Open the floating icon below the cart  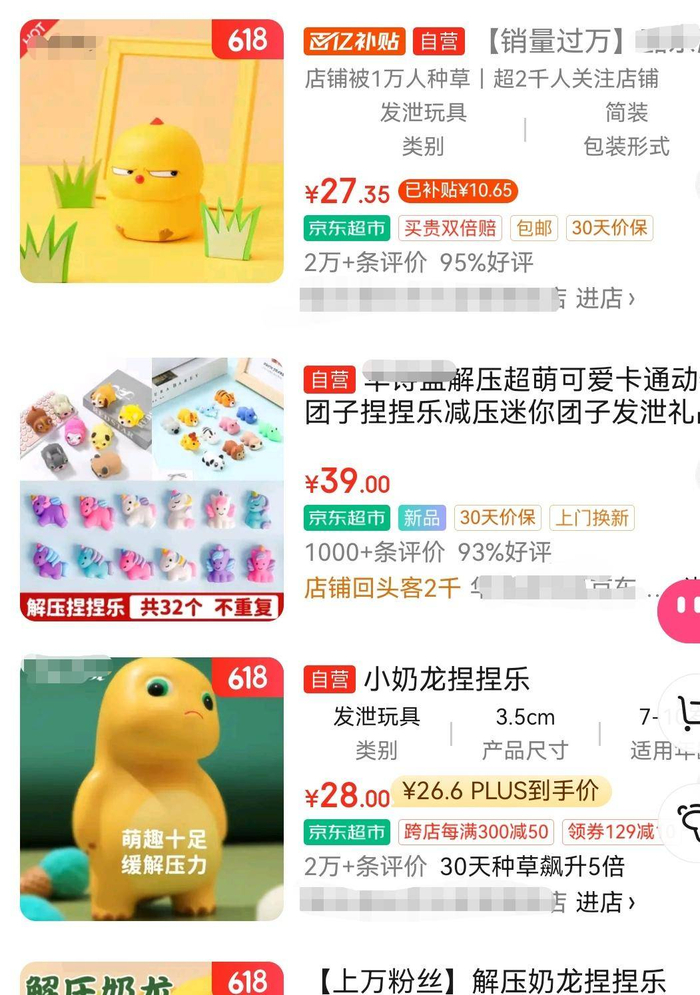pos(688,814)
